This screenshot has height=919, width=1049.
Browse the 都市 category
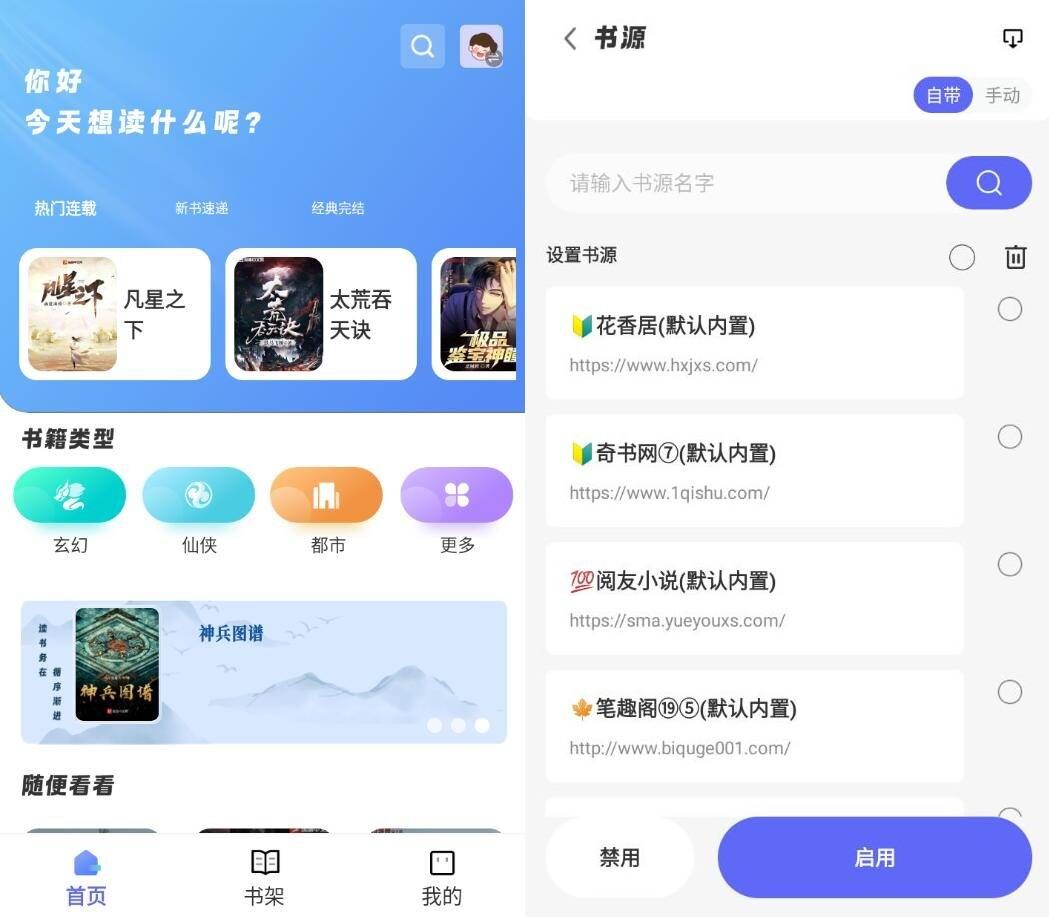click(327, 495)
